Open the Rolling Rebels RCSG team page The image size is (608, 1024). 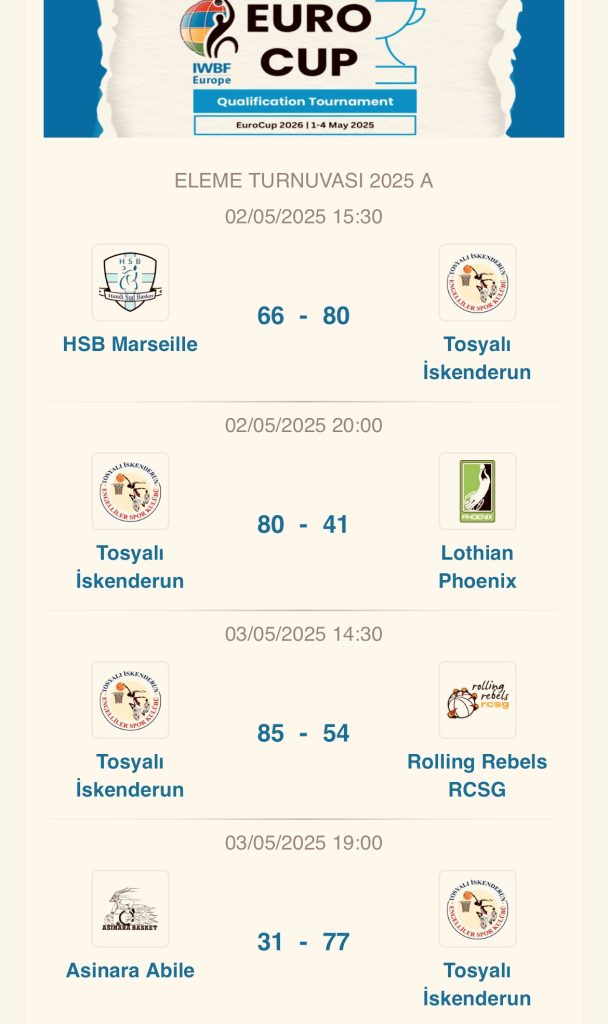[477, 775]
